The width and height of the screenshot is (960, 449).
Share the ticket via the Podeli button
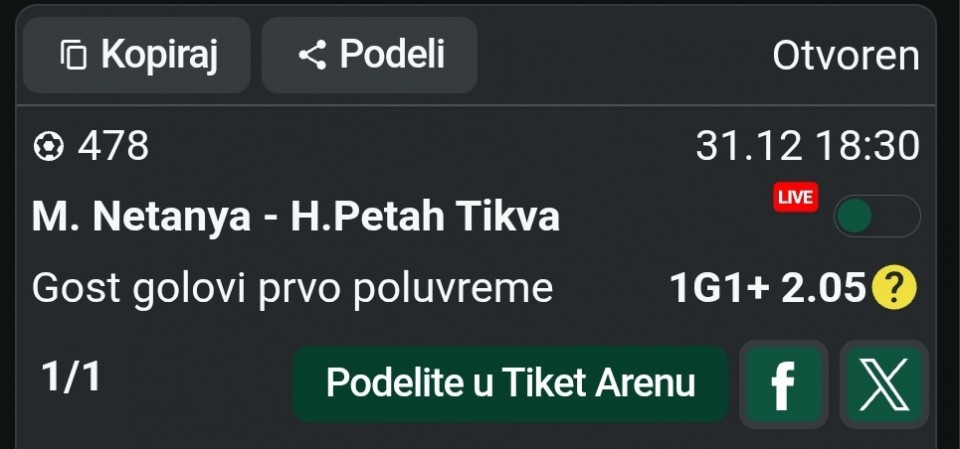tap(370, 55)
